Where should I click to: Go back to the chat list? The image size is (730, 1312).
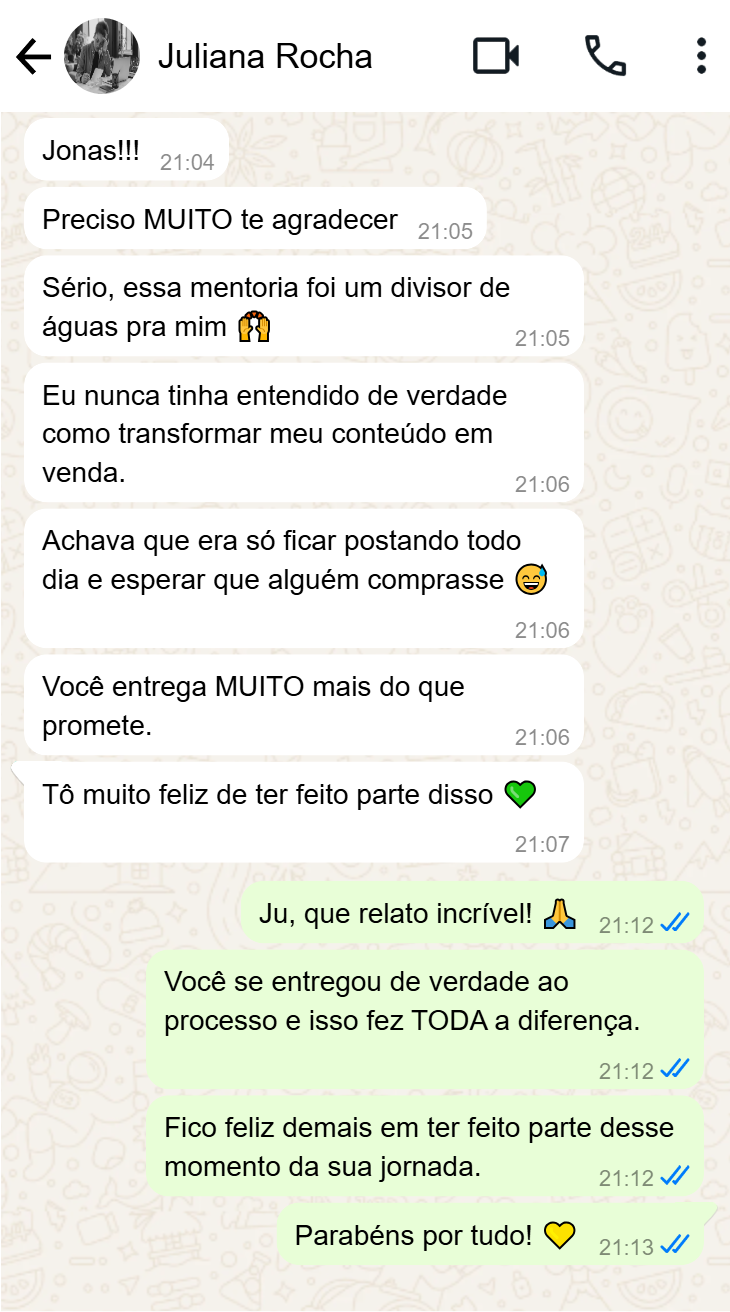point(33,57)
